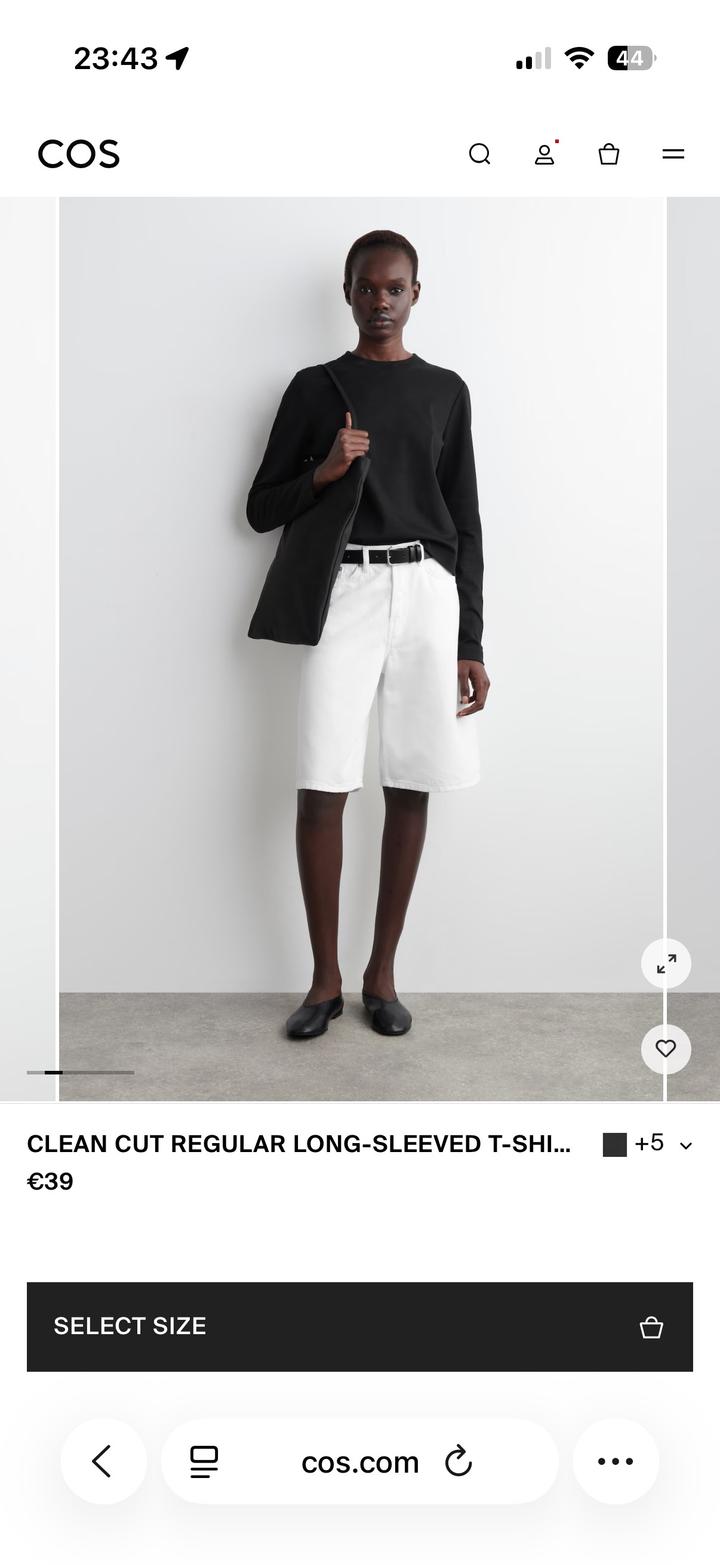The width and height of the screenshot is (720, 1565).
Task: Open the hamburger menu
Action: tap(673, 154)
